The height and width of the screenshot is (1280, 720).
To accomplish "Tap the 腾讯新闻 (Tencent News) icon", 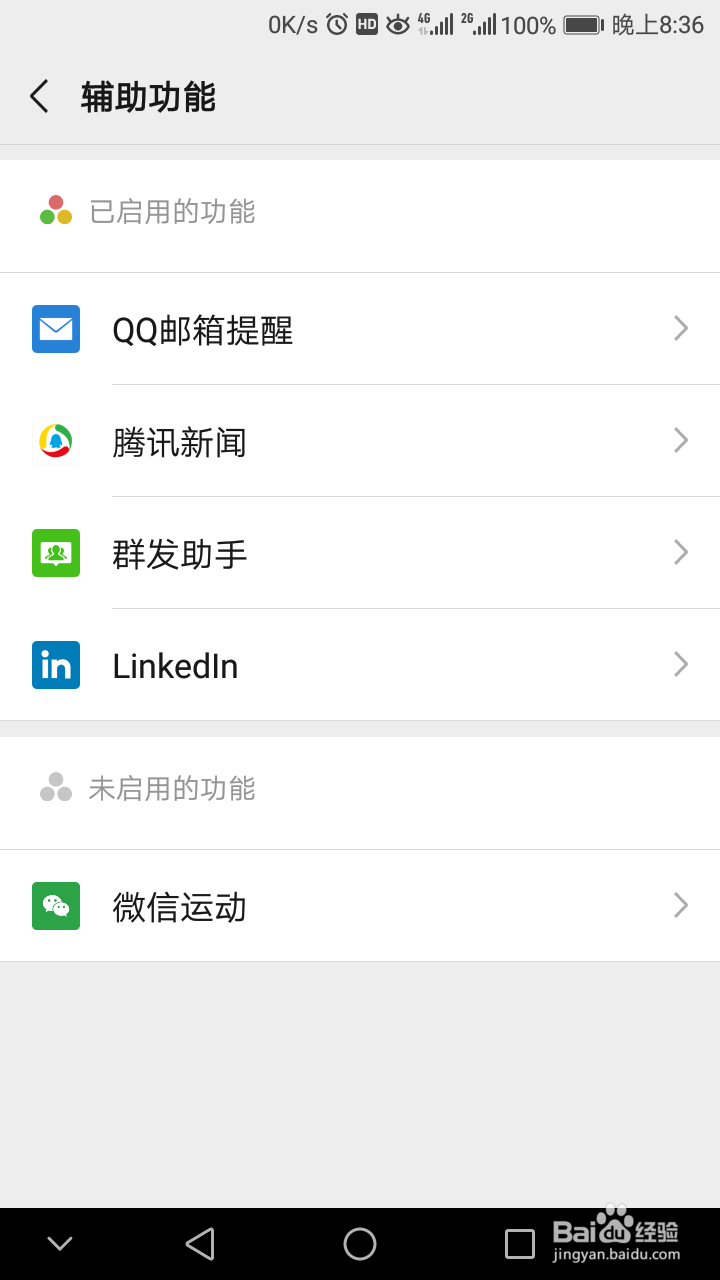I will (x=55, y=441).
